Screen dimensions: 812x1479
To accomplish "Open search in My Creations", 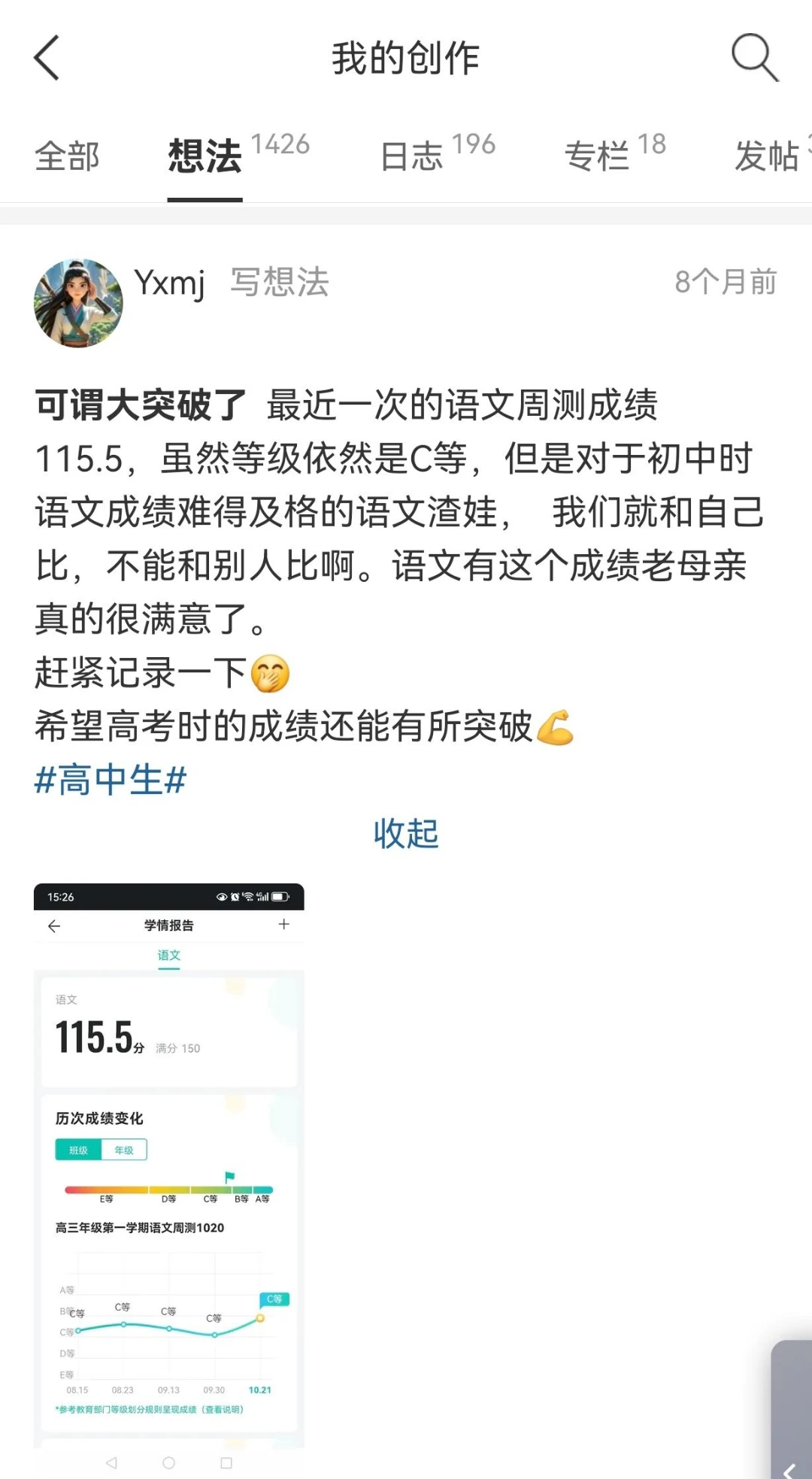I will [x=754, y=57].
